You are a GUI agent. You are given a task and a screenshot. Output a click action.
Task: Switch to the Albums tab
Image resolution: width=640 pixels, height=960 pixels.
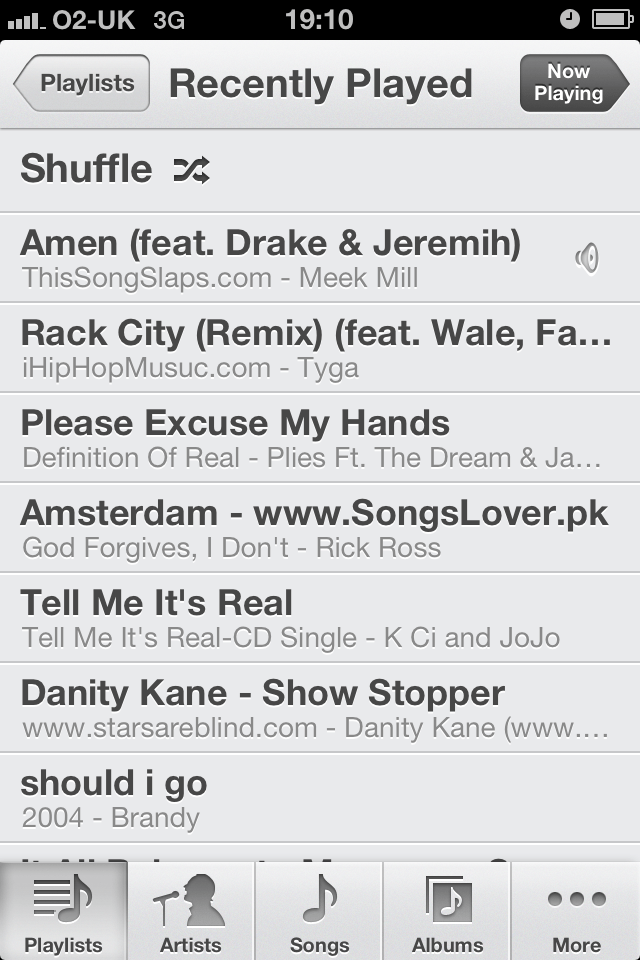tap(447, 912)
